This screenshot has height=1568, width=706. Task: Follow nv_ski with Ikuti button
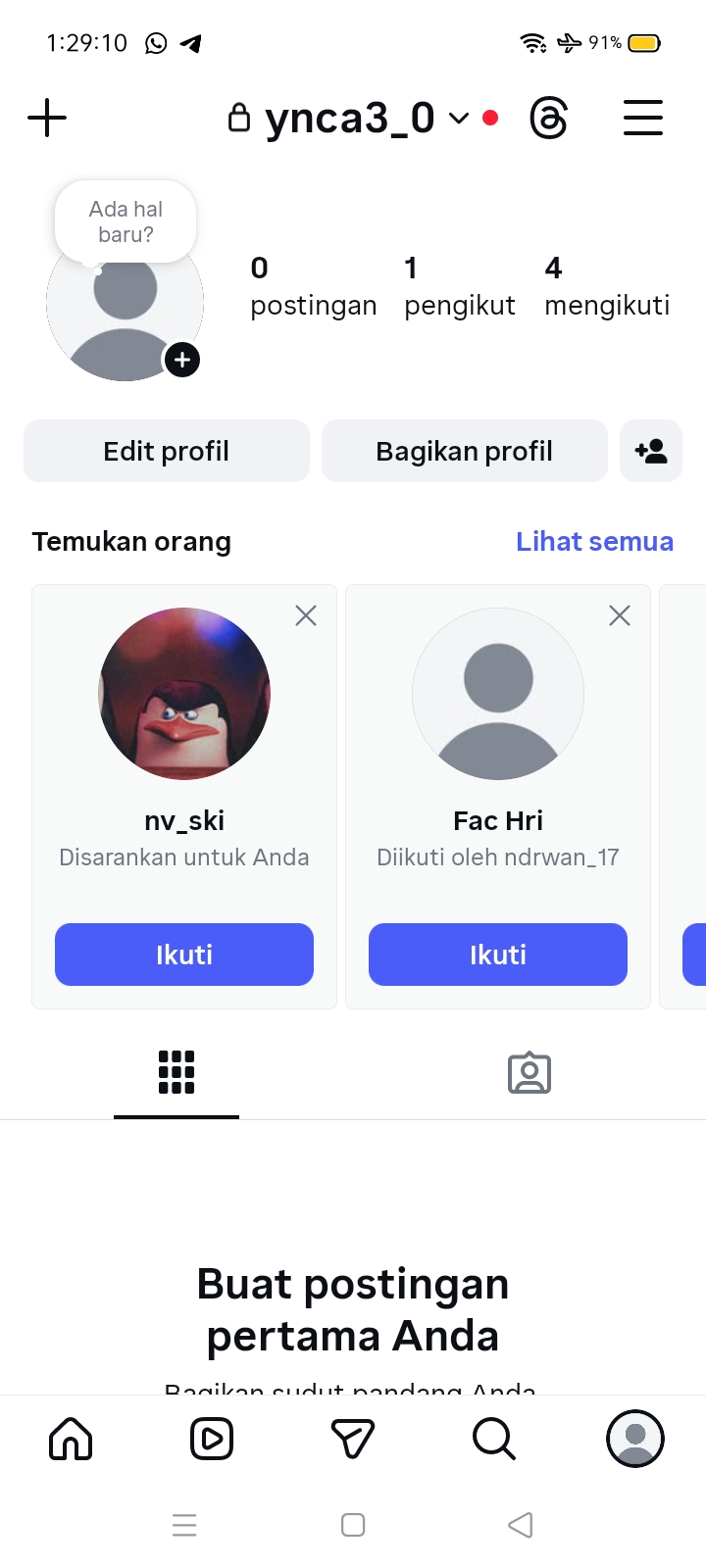[184, 955]
